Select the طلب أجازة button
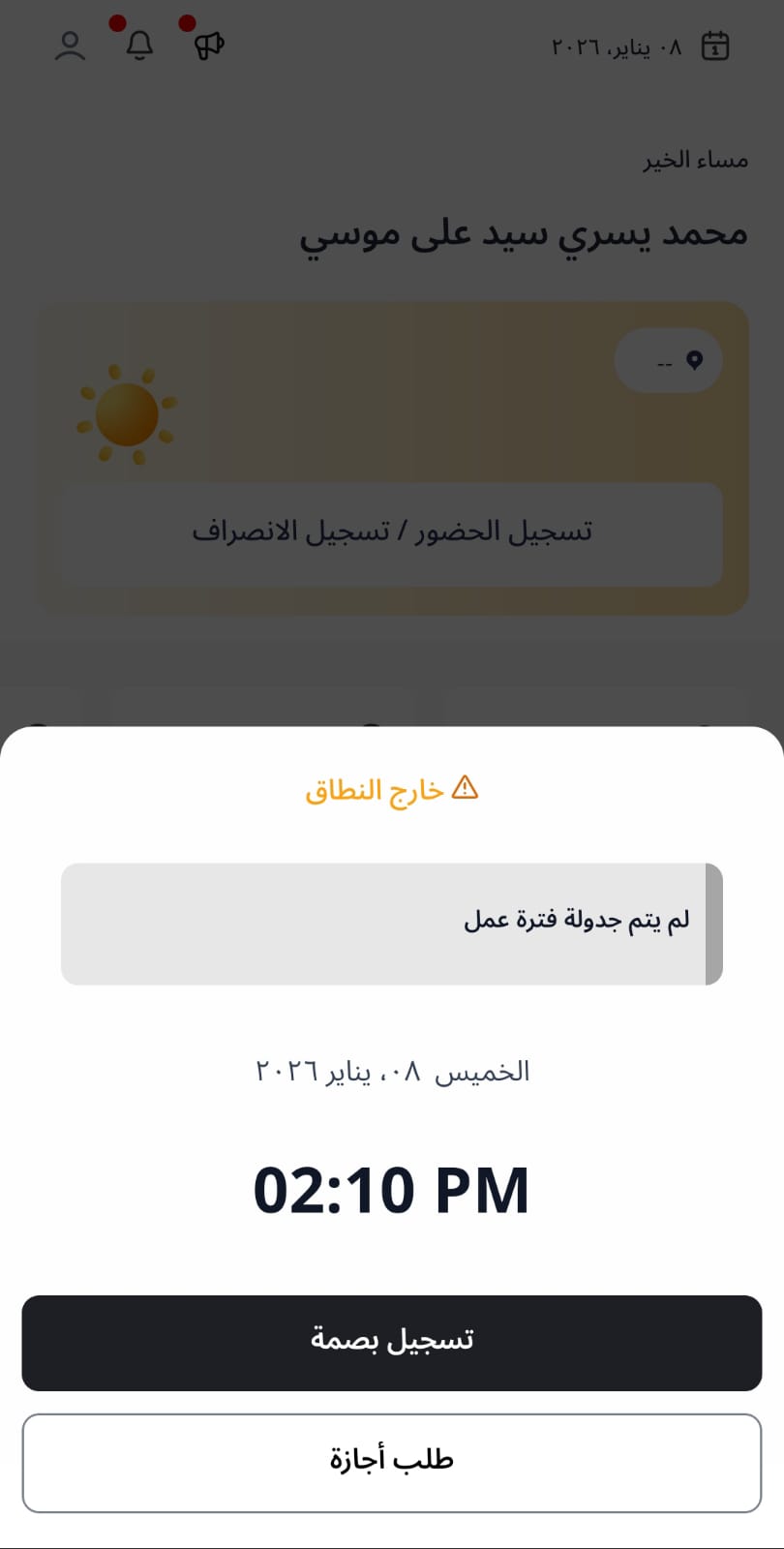 tap(391, 1462)
